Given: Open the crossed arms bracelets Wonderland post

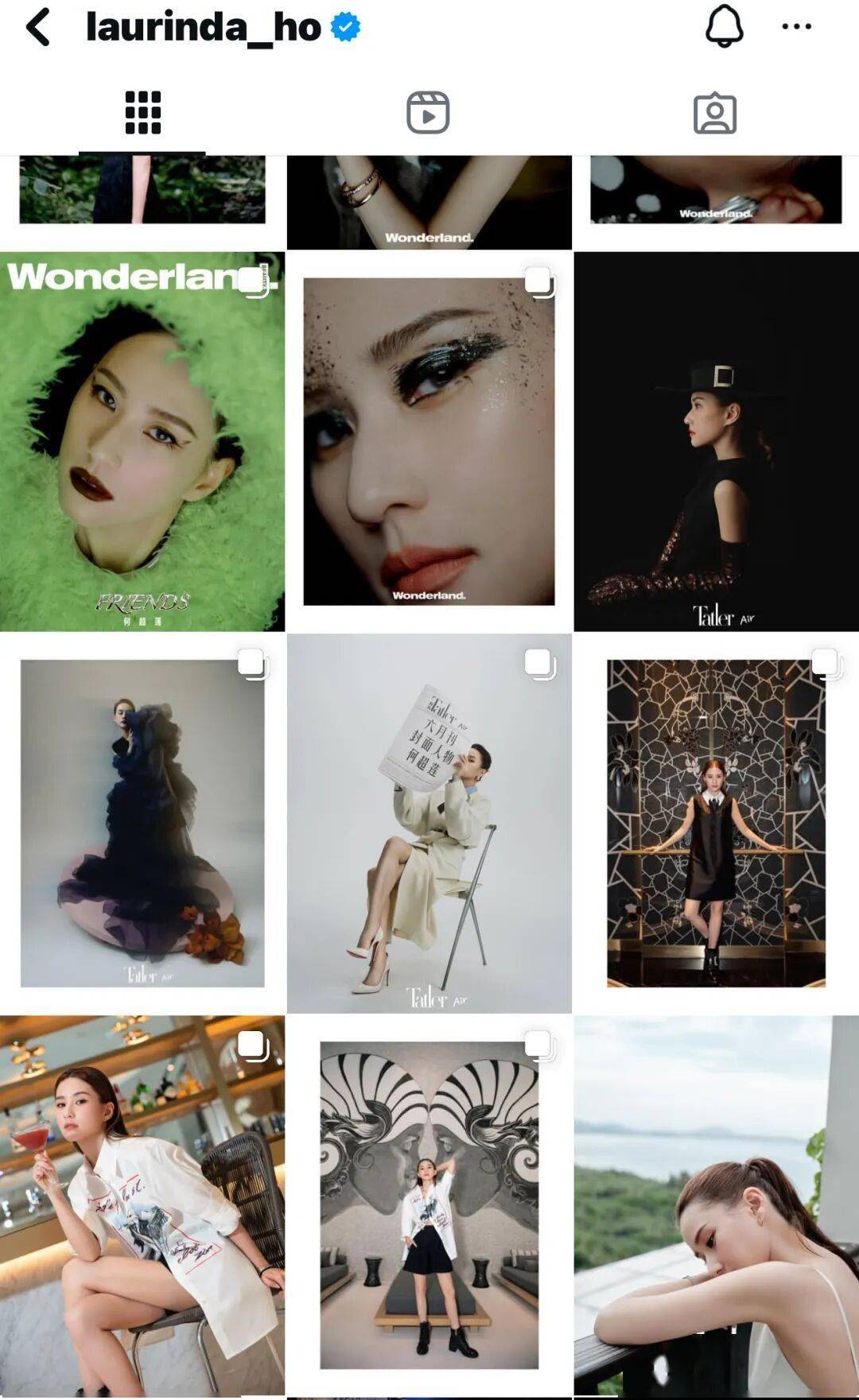Looking at the screenshot, I should (429, 203).
